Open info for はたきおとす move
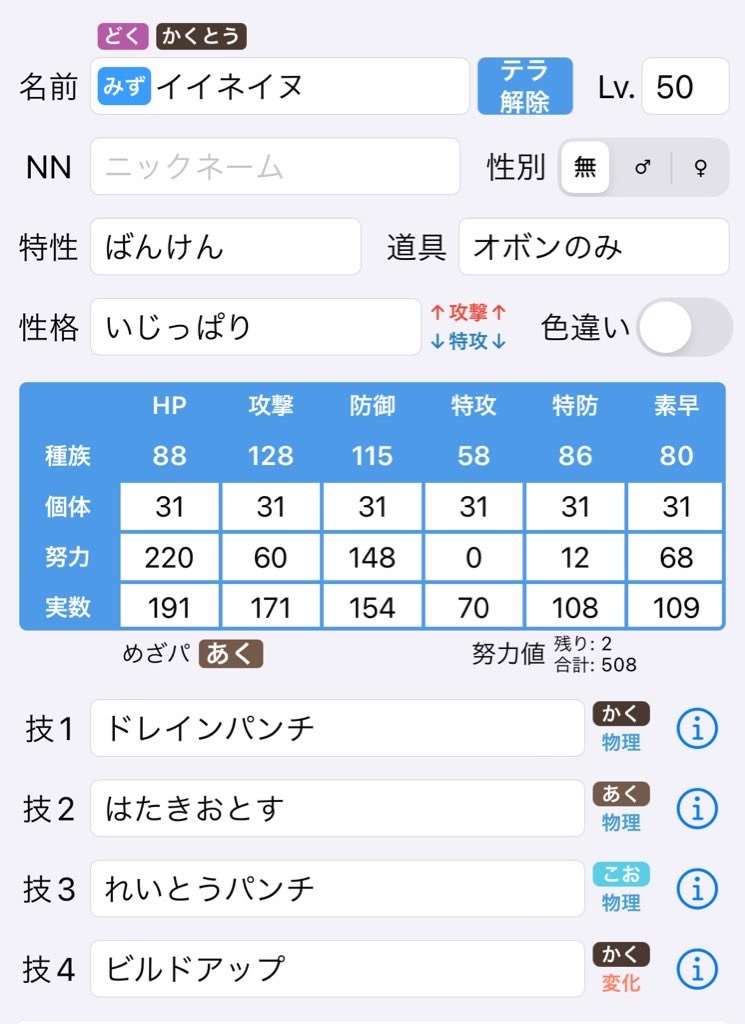The width and height of the screenshot is (745, 1024). [x=697, y=808]
